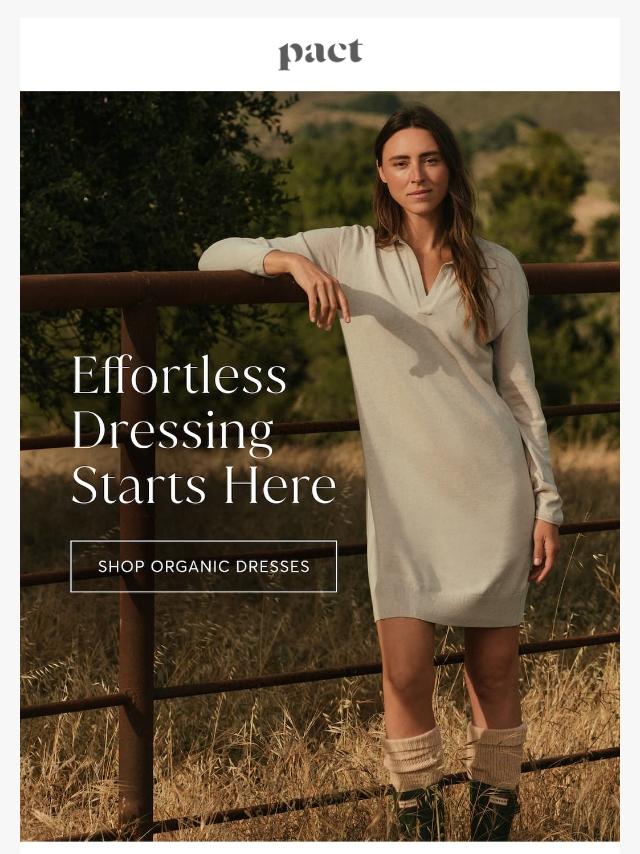The width and height of the screenshot is (640, 854).
Task: Tap the Shop Organic Dresses button
Action: (x=203, y=566)
